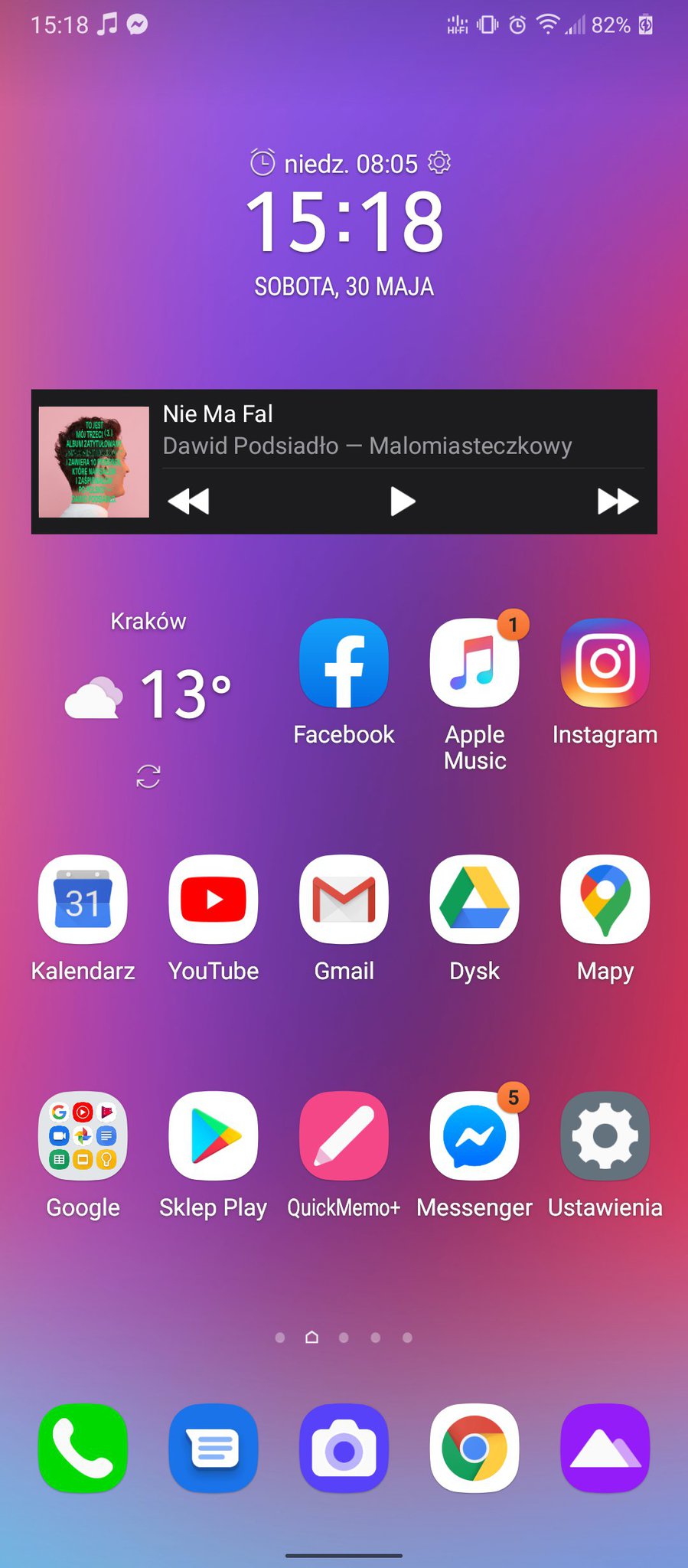The height and width of the screenshot is (1568, 688).
Task: Refresh the Kraków weather widget
Action: tap(148, 776)
